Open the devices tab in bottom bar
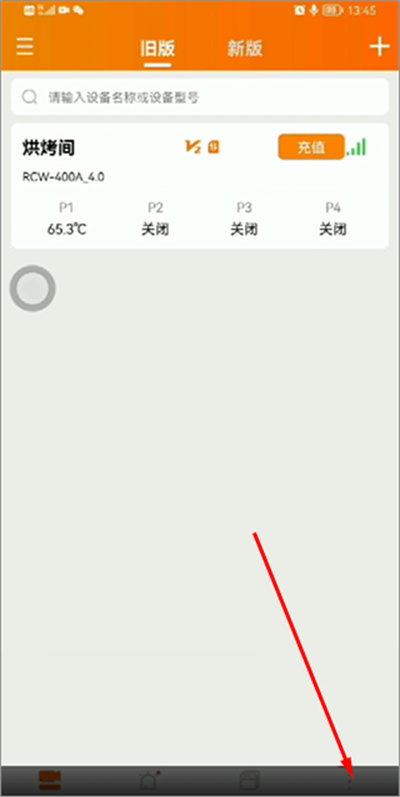 click(x=50, y=780)
